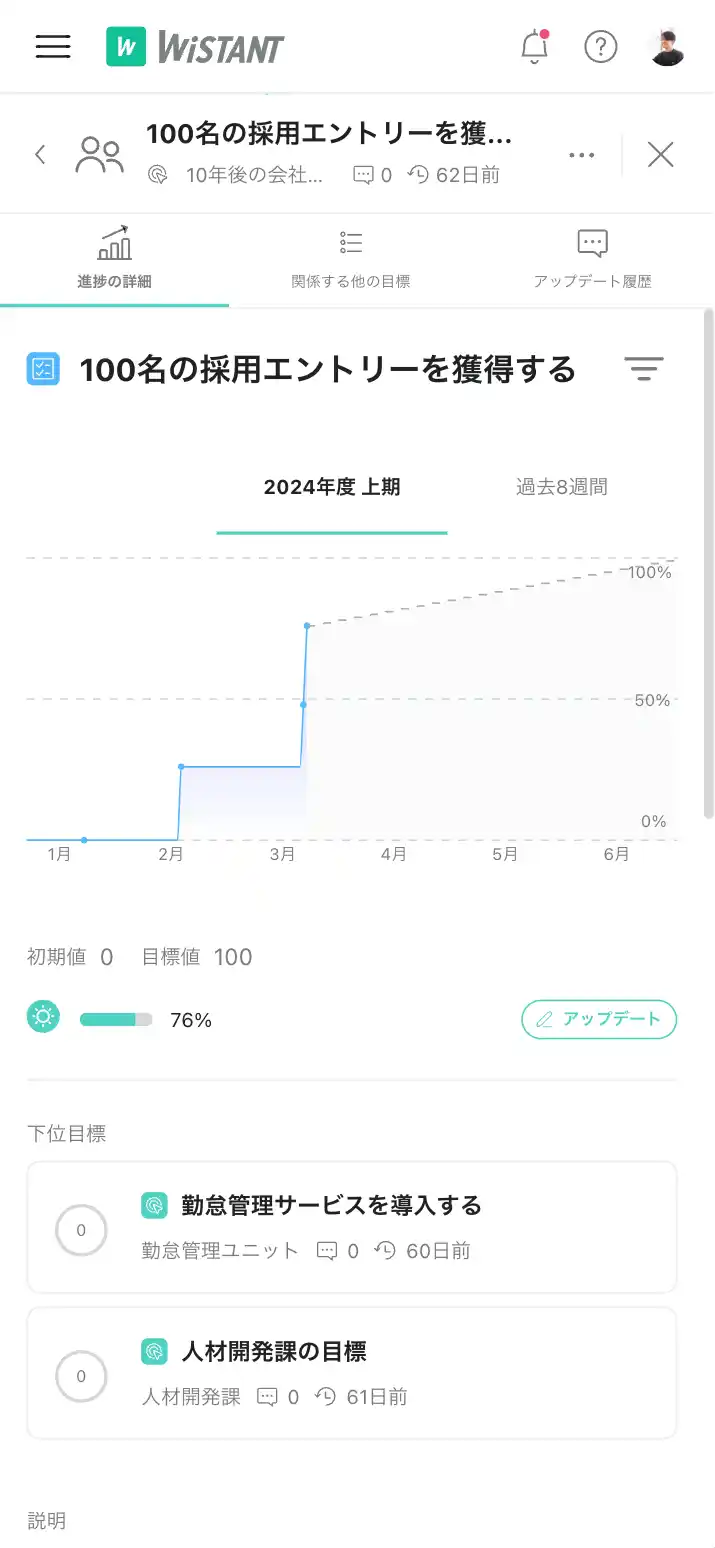Open the filter icon beside the title
This screenshot has height=1548, width=715.
644,369
